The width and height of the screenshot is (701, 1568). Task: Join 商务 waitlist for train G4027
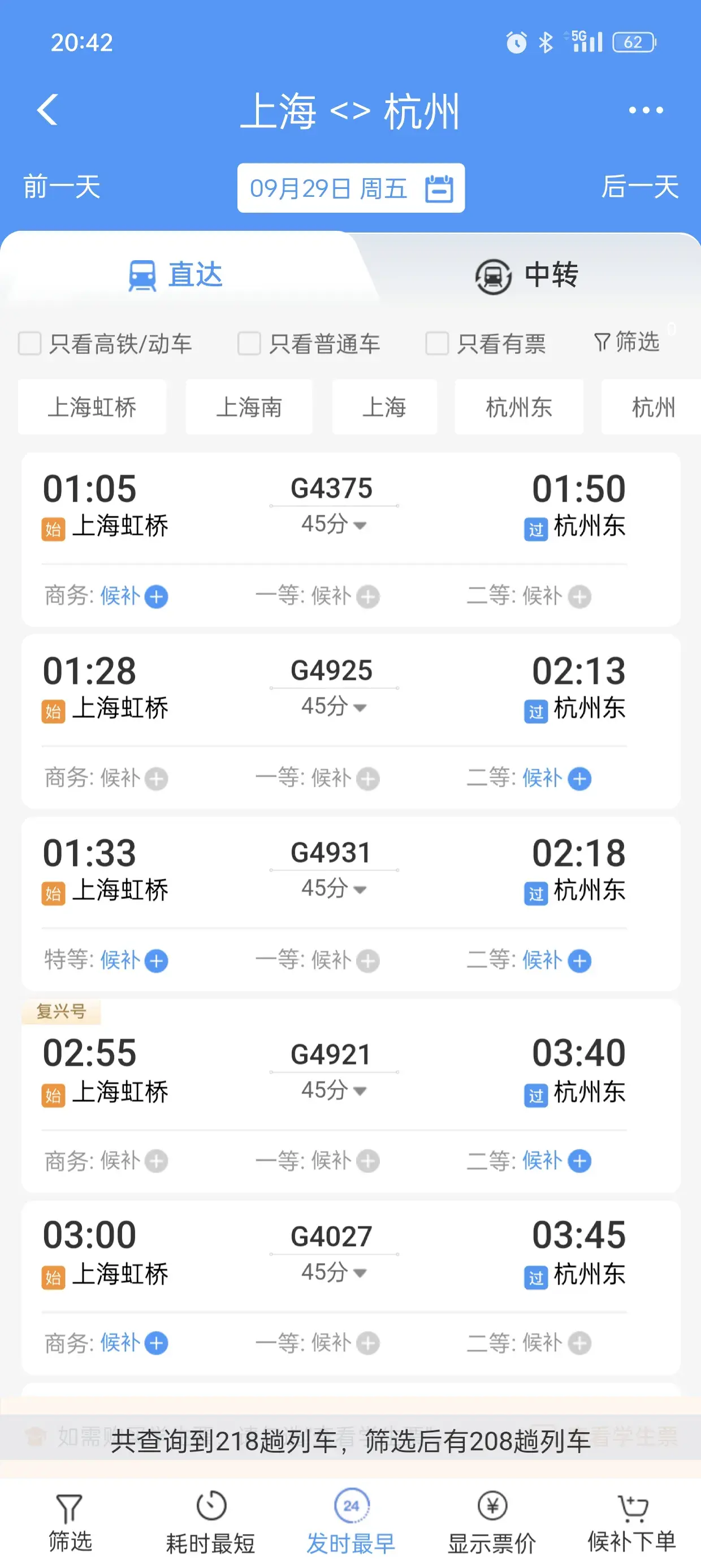[157, 1343]
